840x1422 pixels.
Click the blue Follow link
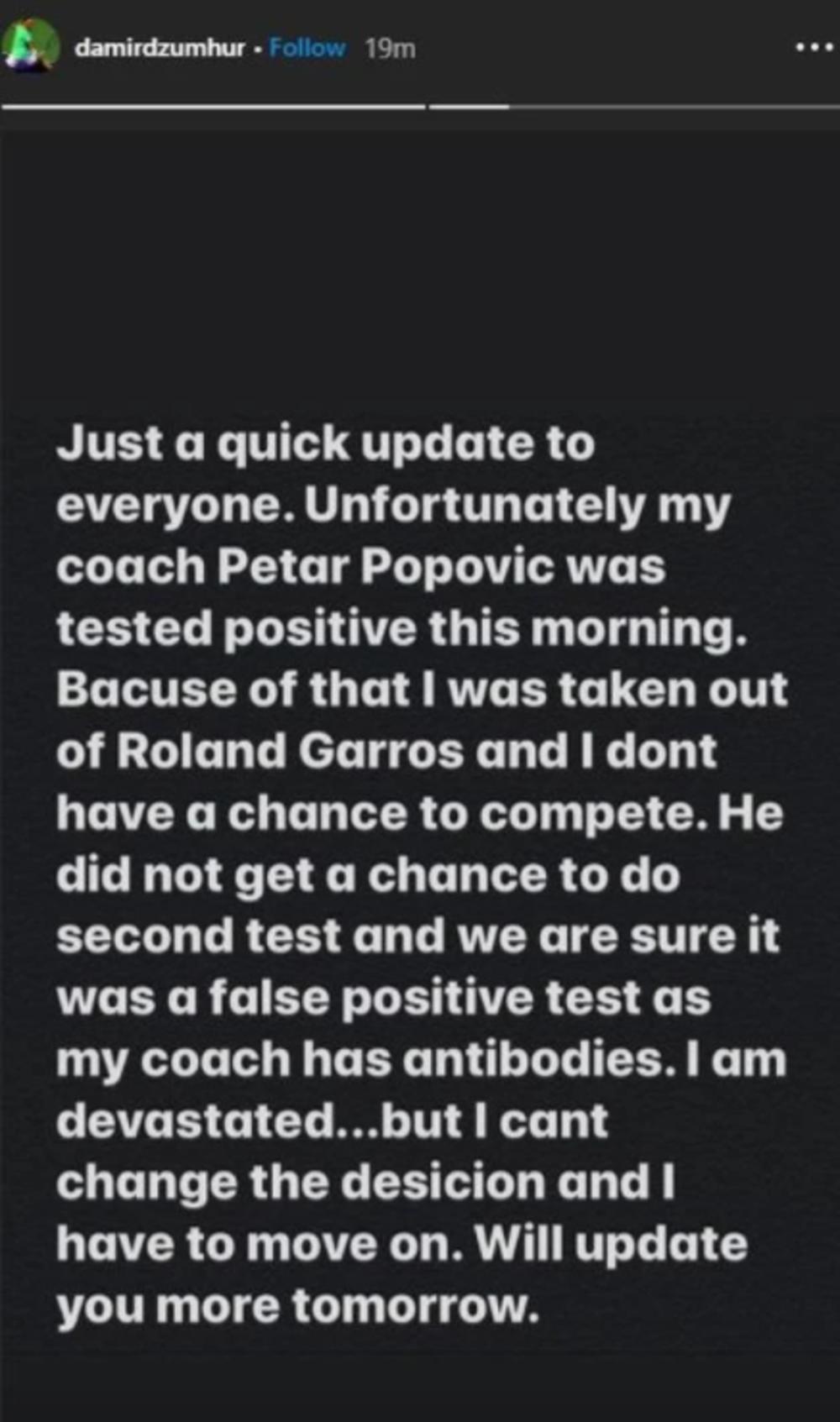(x=306, y=48)
